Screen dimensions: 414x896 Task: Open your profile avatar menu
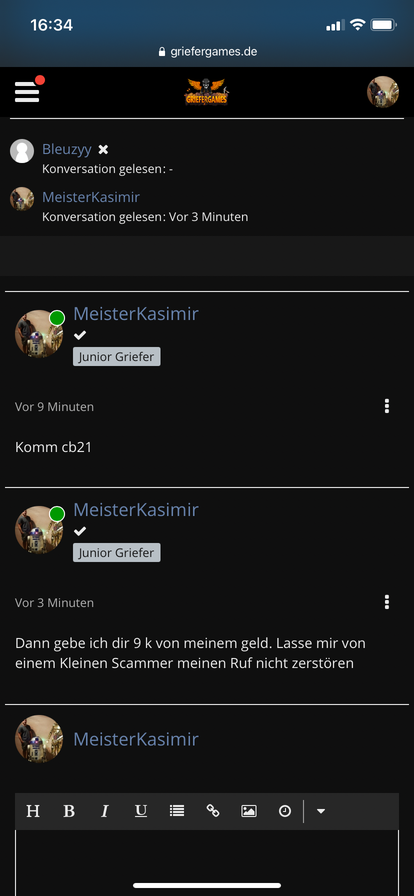383,92
